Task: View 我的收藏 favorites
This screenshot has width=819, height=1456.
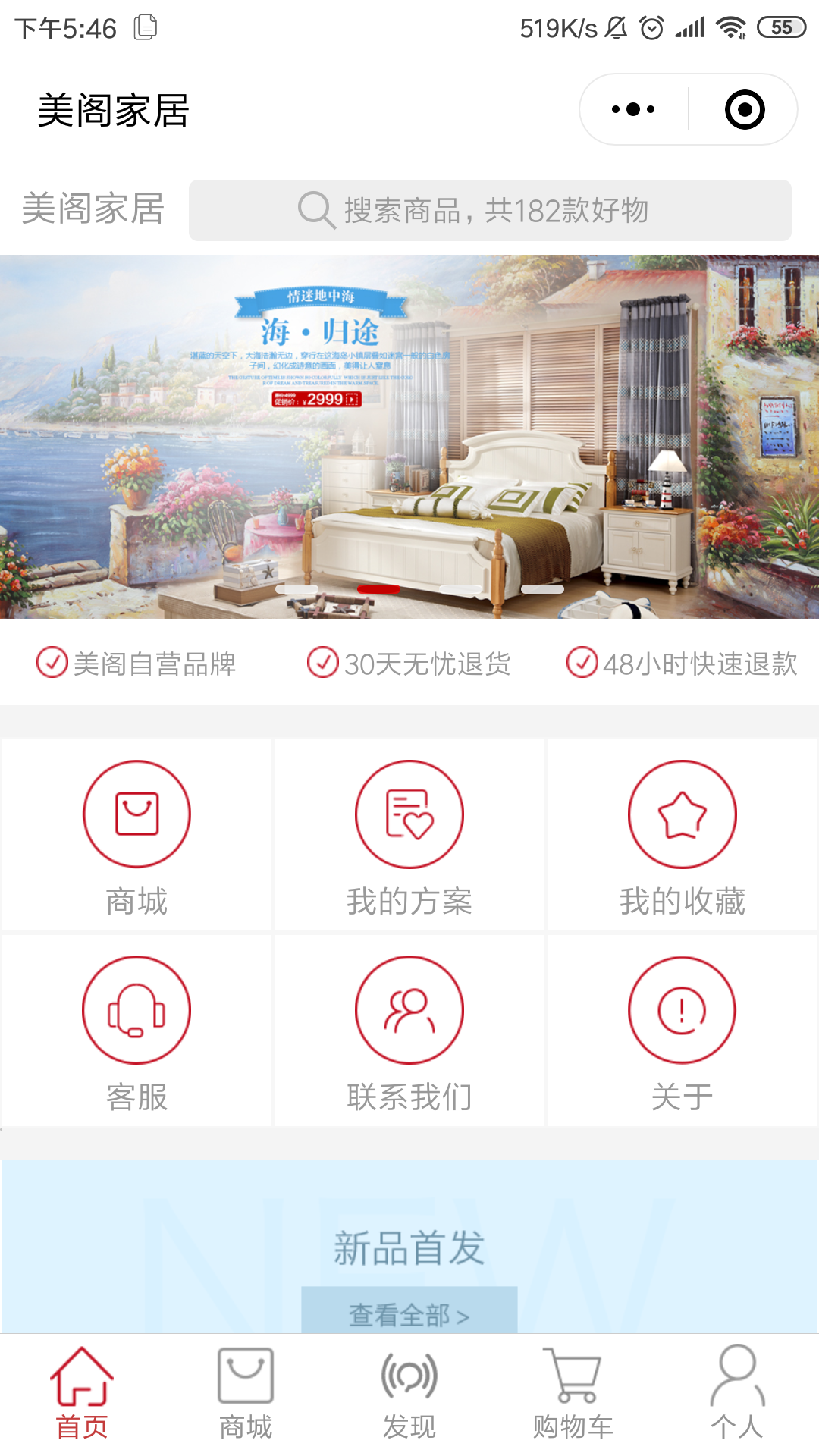Action: [x=682, y=834]
